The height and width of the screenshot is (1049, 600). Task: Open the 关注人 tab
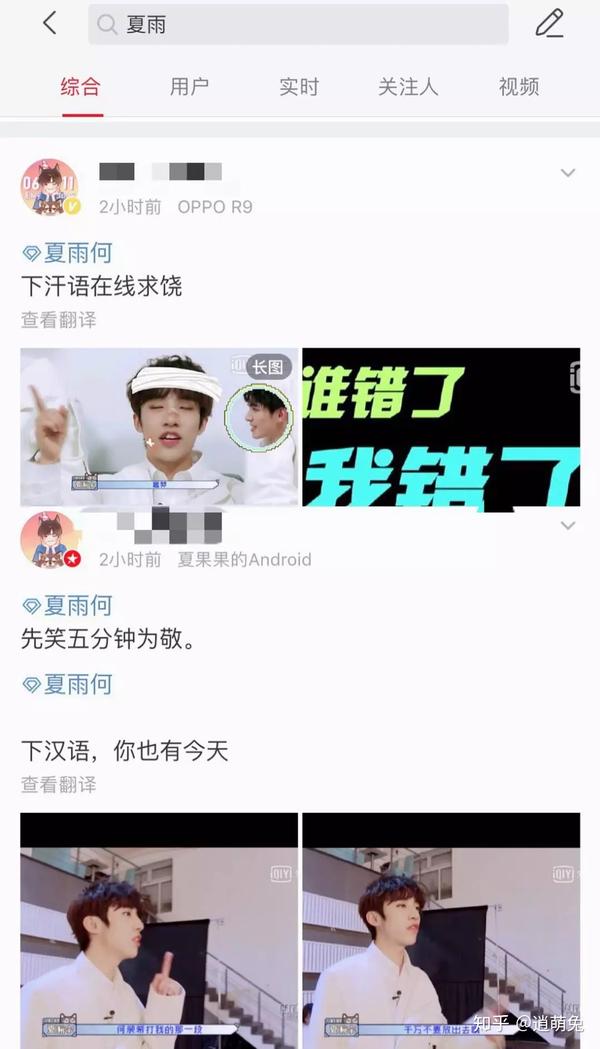point(408,87)
